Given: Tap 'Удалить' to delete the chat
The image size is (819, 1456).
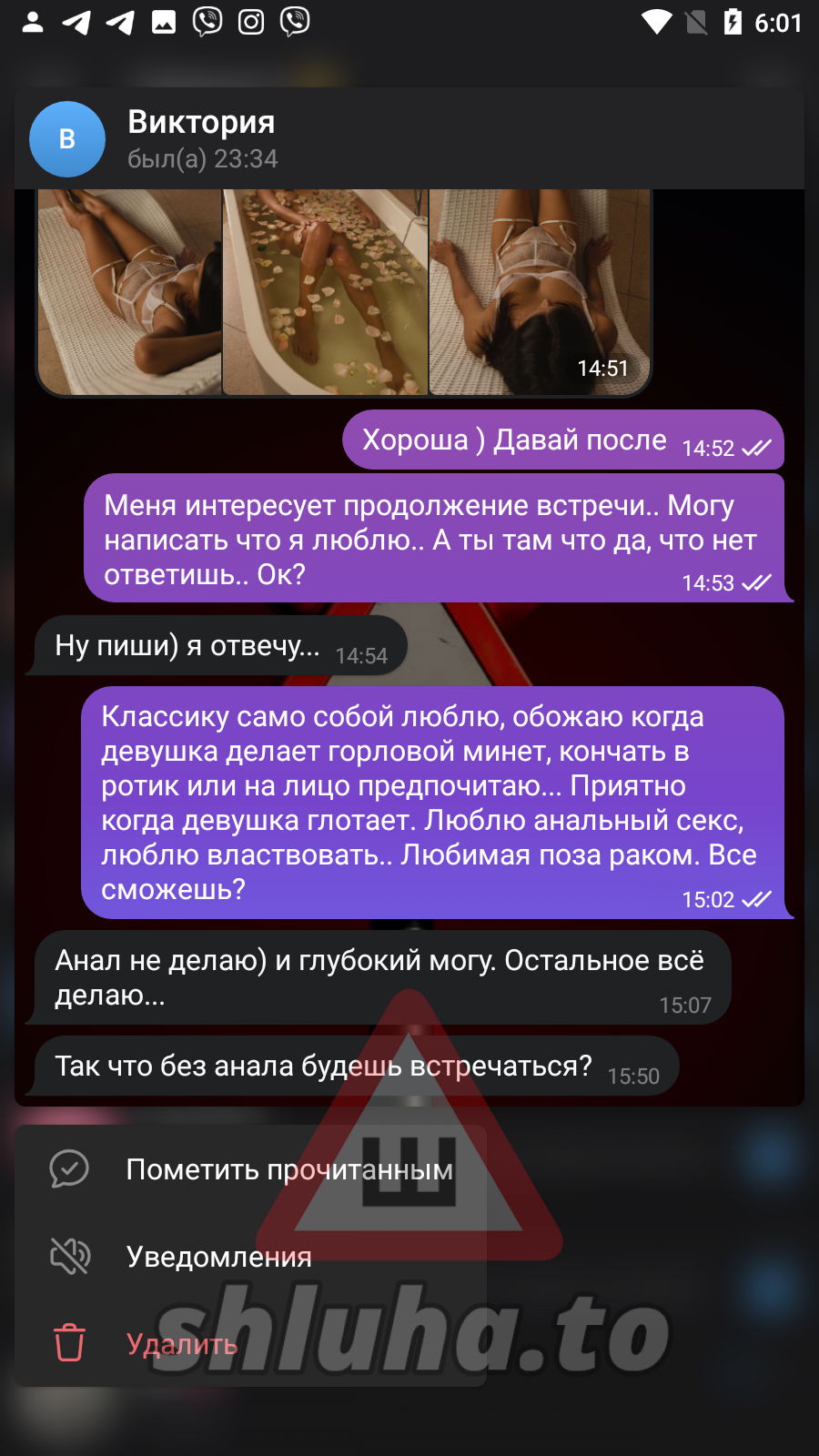Looking at the screenshot, I should point(182,1344).
